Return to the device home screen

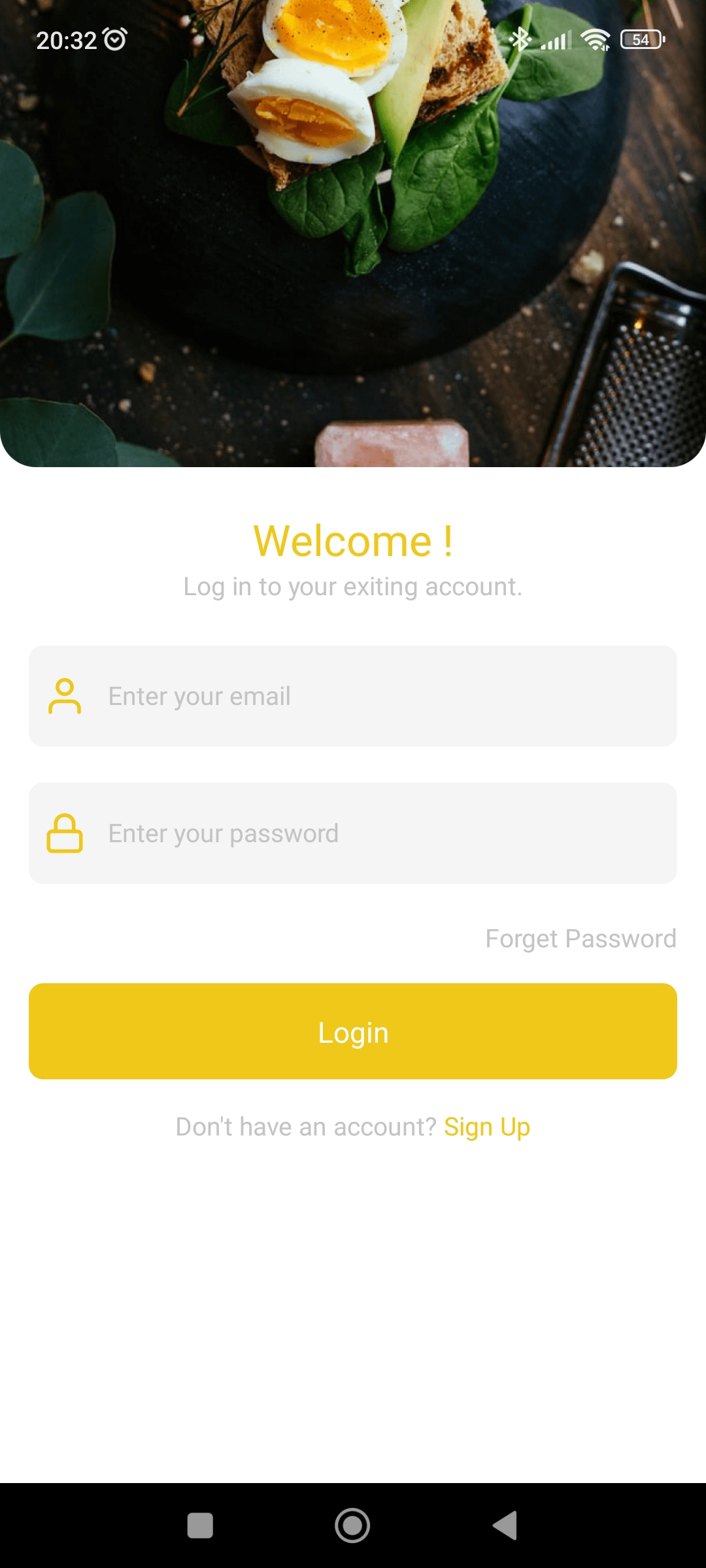(352, 1526)
